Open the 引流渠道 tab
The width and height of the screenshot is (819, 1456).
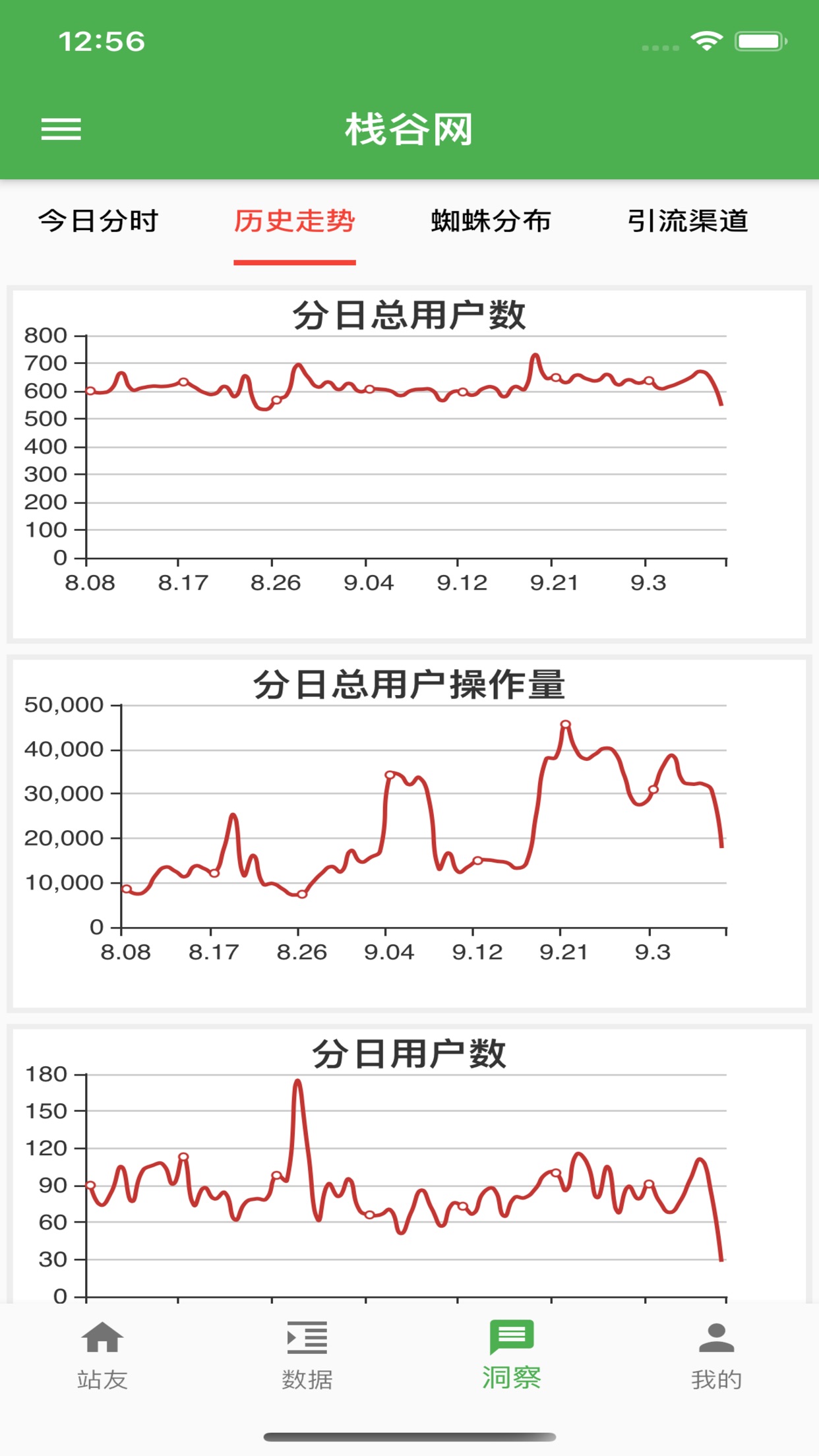pyautogui.click(x=688, y=221)
